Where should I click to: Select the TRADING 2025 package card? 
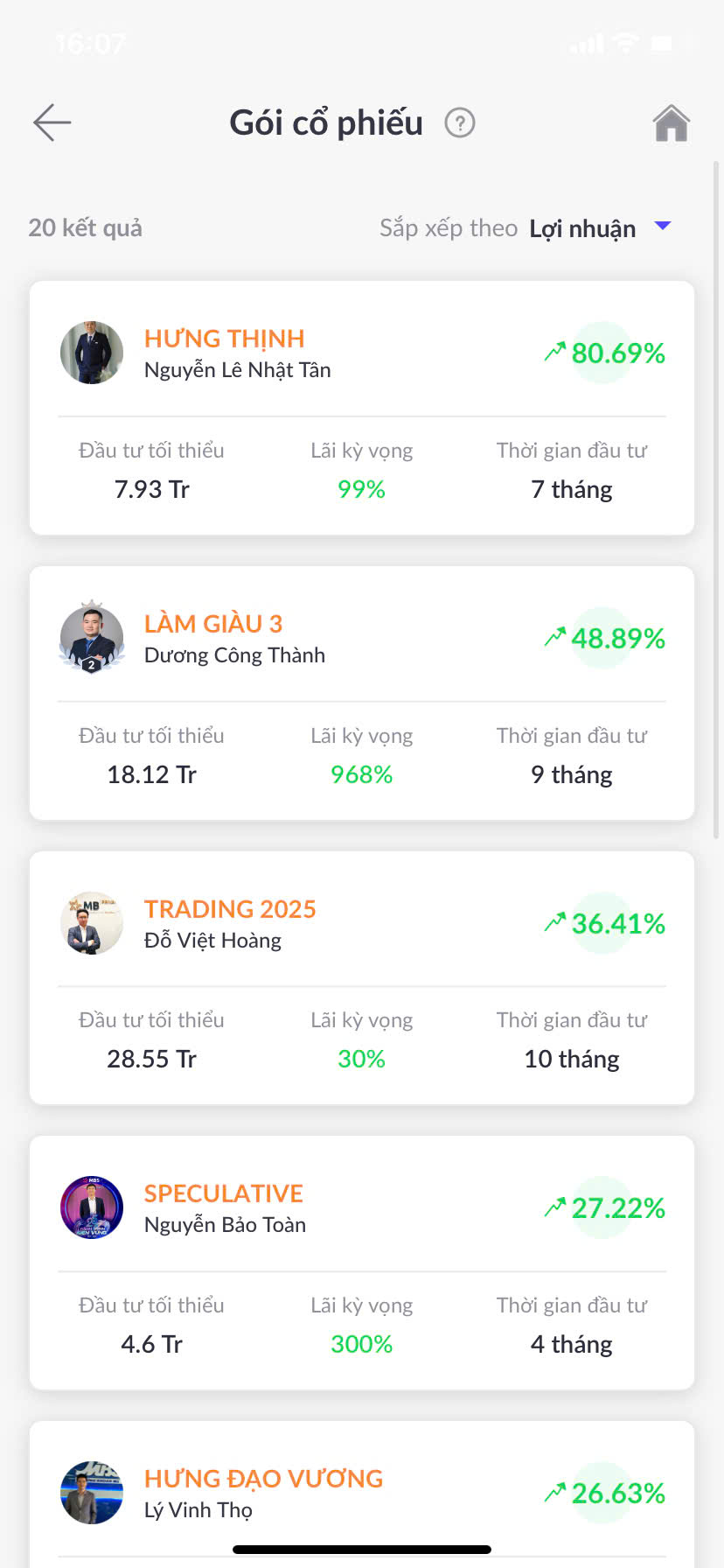[x=361, y=977]
